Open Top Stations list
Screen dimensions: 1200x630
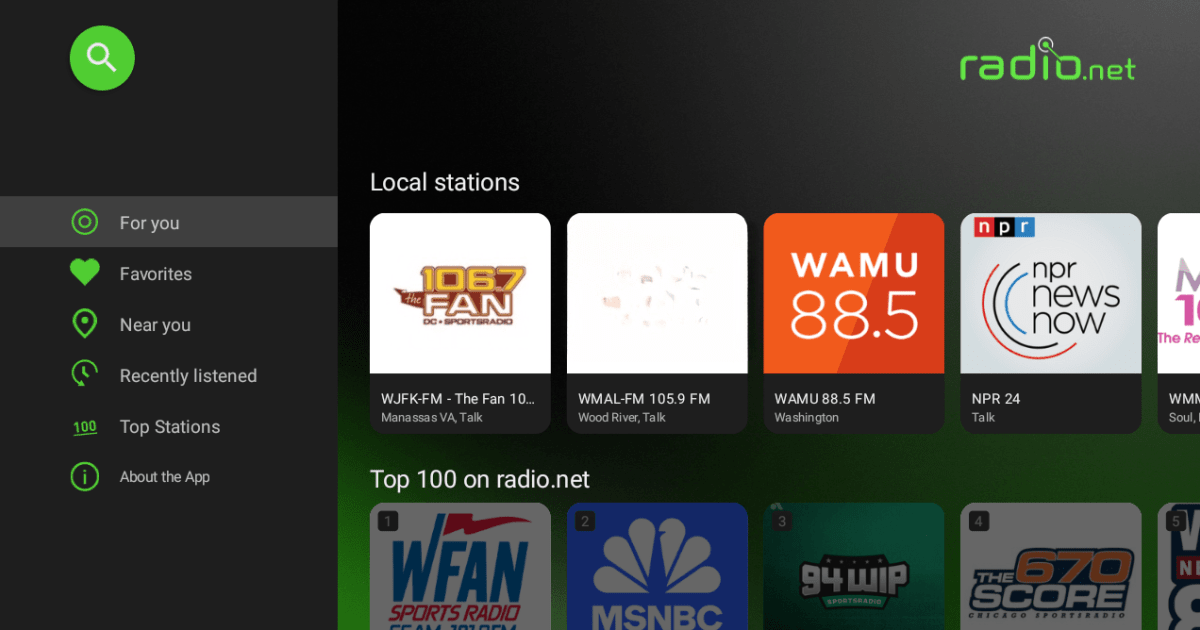[169, 427]
